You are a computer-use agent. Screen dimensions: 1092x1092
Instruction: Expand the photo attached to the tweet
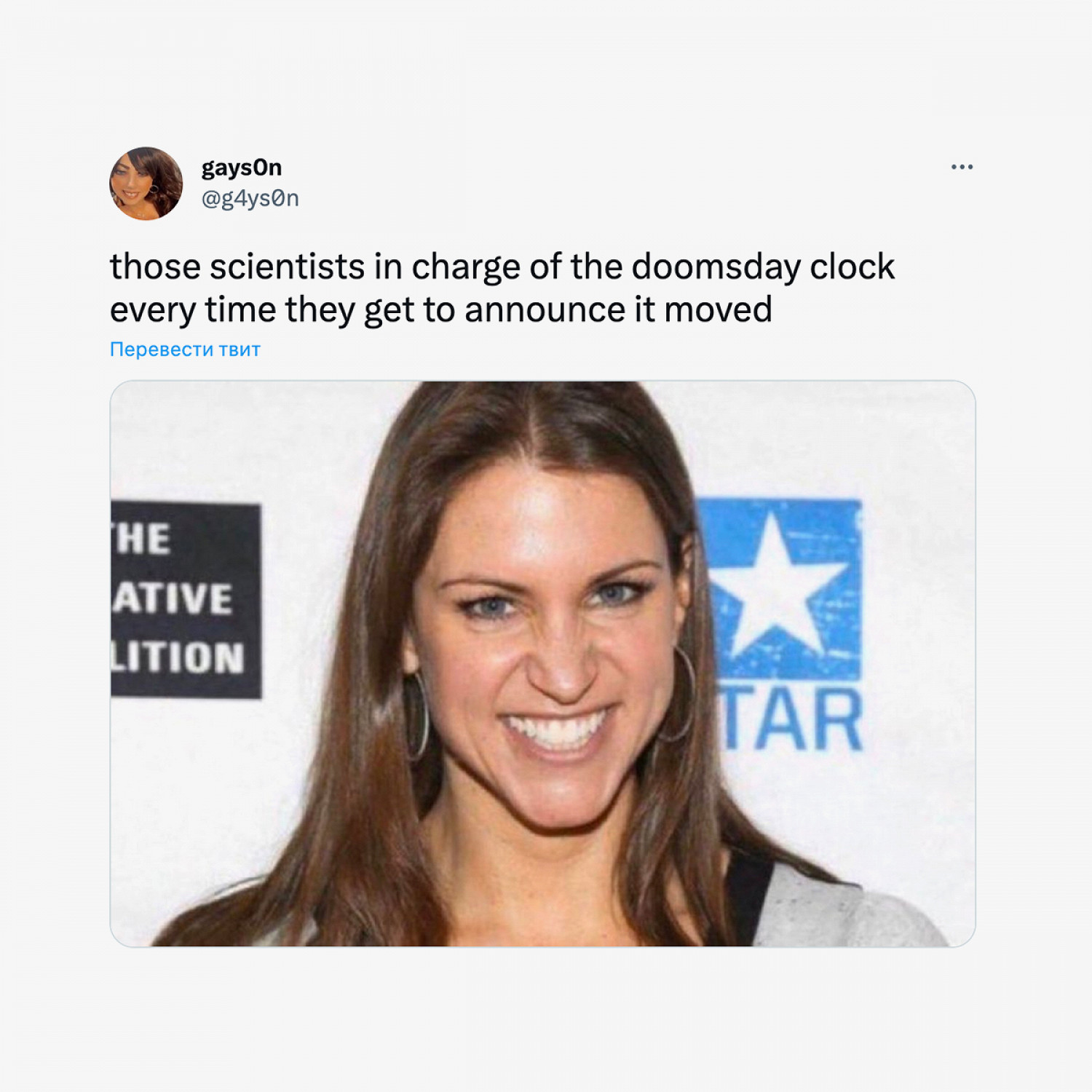(x=542, y=663)
